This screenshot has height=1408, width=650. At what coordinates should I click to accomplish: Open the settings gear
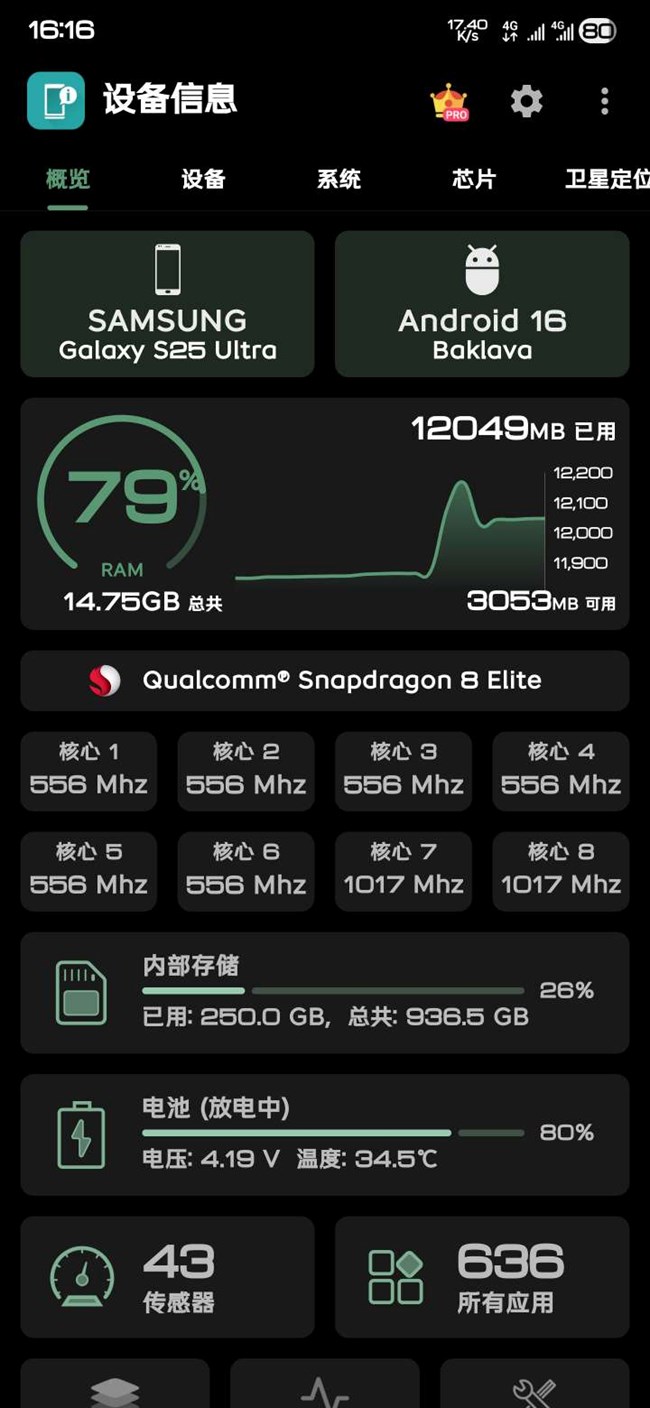pos(526,101)
